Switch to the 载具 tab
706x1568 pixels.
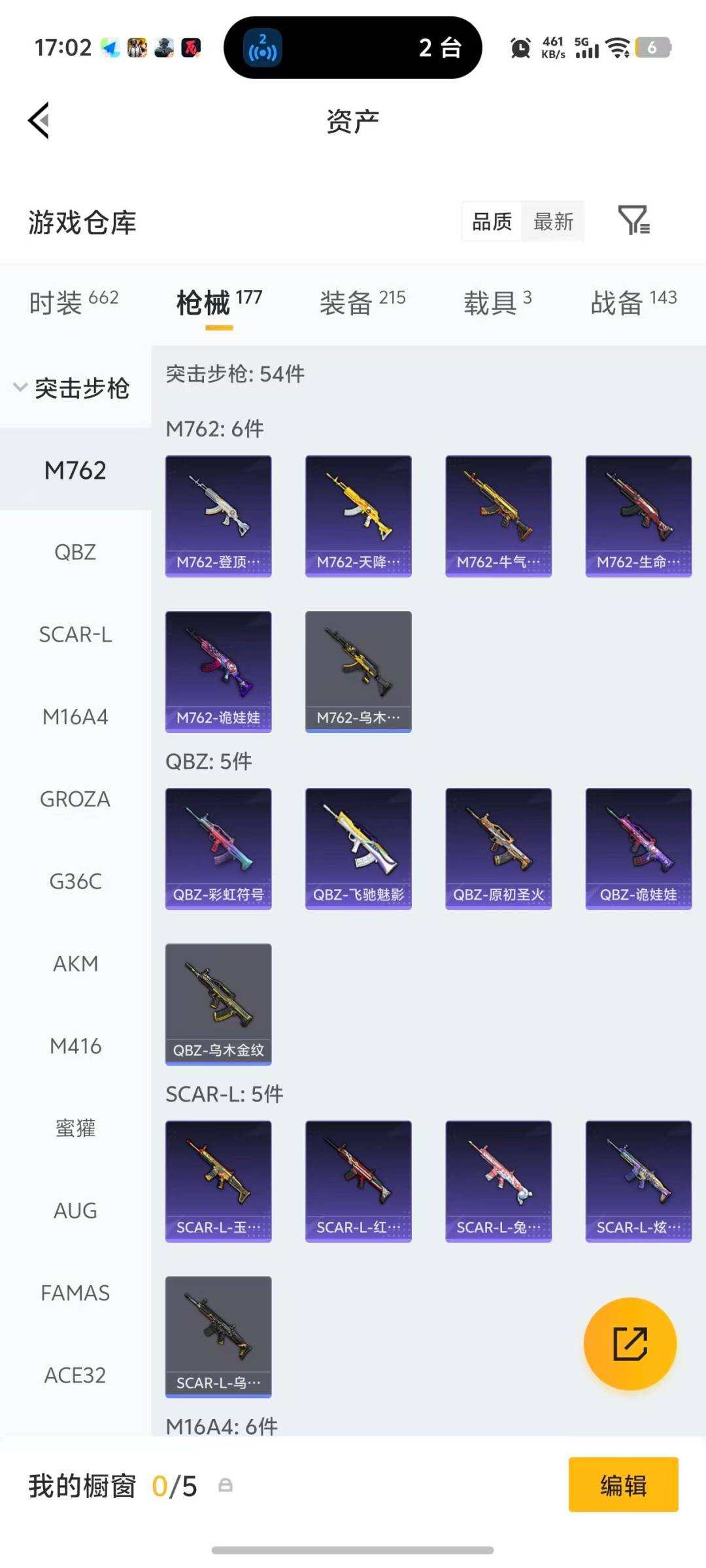point(497,302)
